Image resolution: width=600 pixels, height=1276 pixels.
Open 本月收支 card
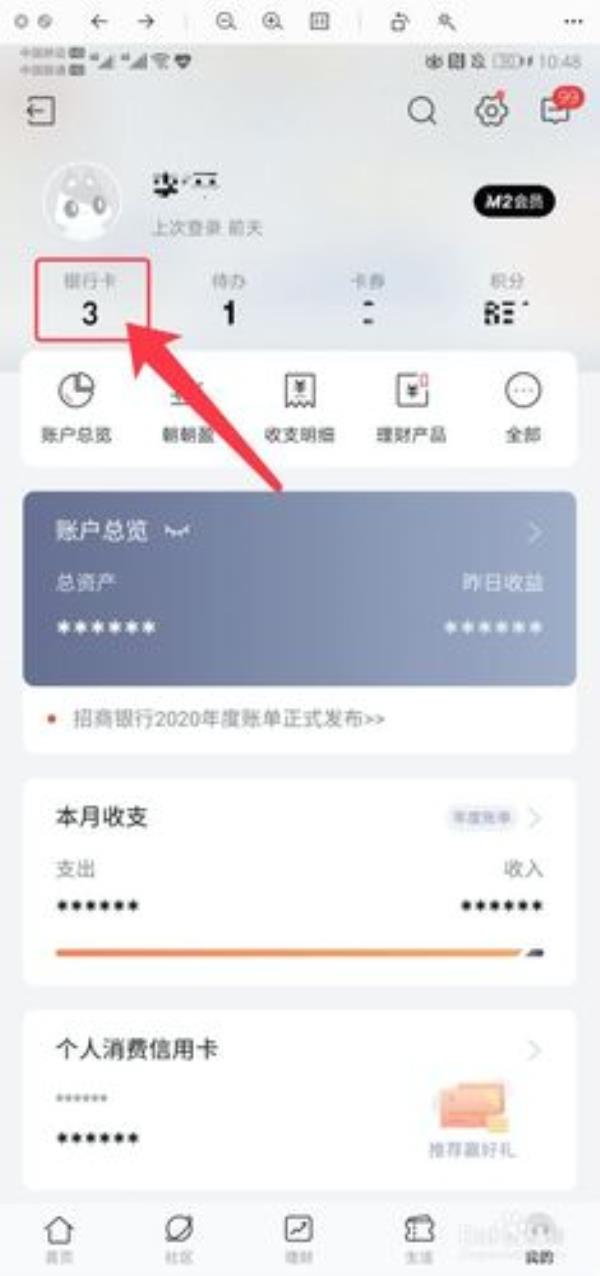tap(299, 882)
